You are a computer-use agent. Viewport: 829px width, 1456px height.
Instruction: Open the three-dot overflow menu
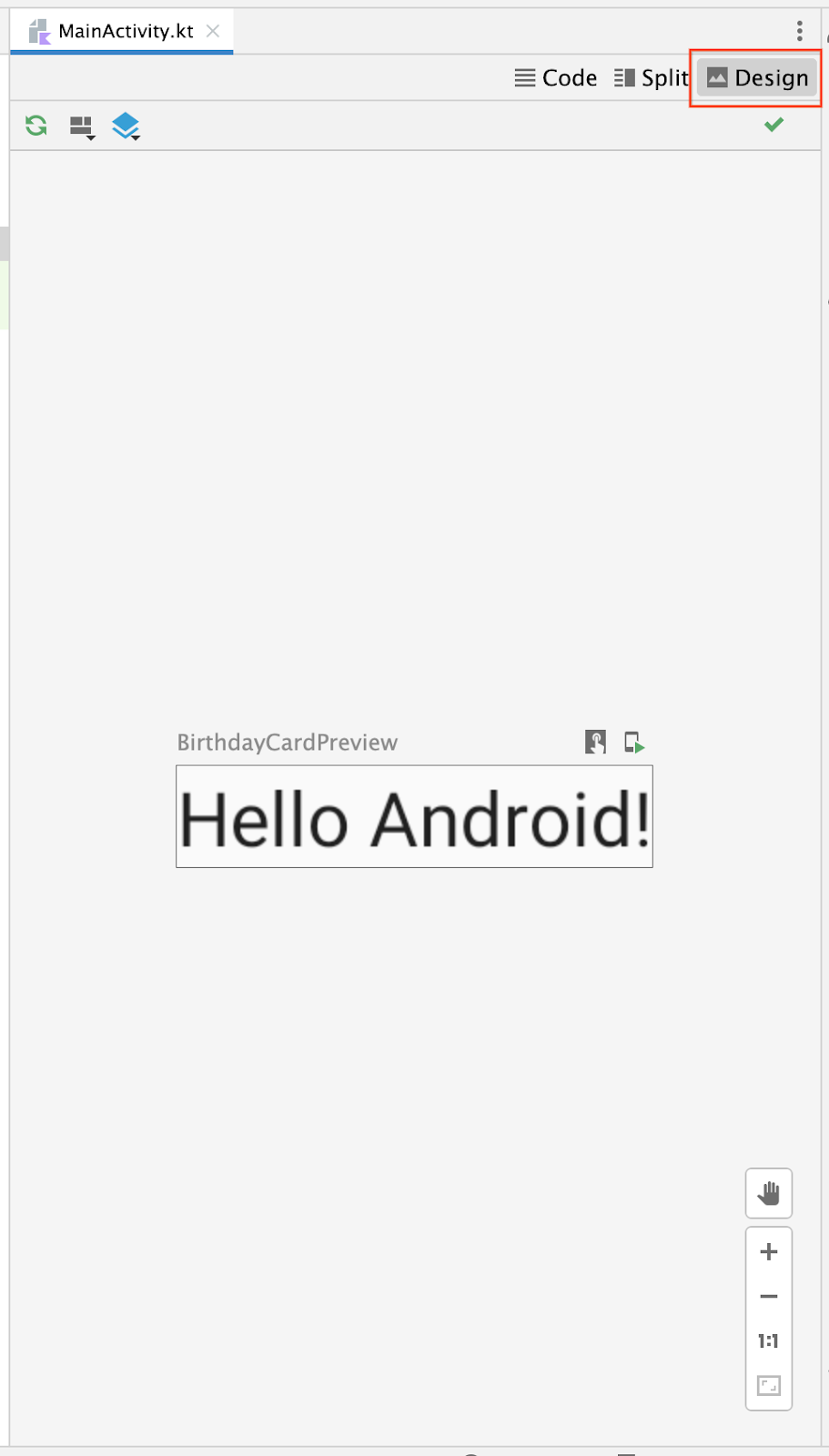tap(799, 31)
